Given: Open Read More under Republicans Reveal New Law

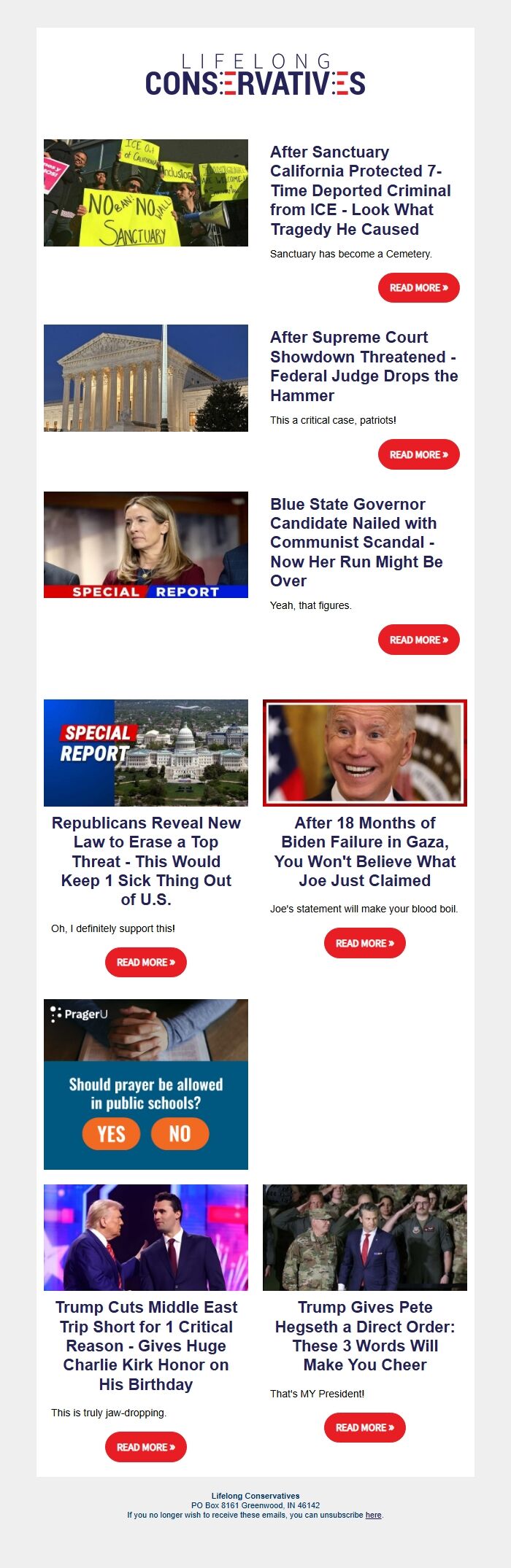Looking at the screenshot, I should coord(146,962).
